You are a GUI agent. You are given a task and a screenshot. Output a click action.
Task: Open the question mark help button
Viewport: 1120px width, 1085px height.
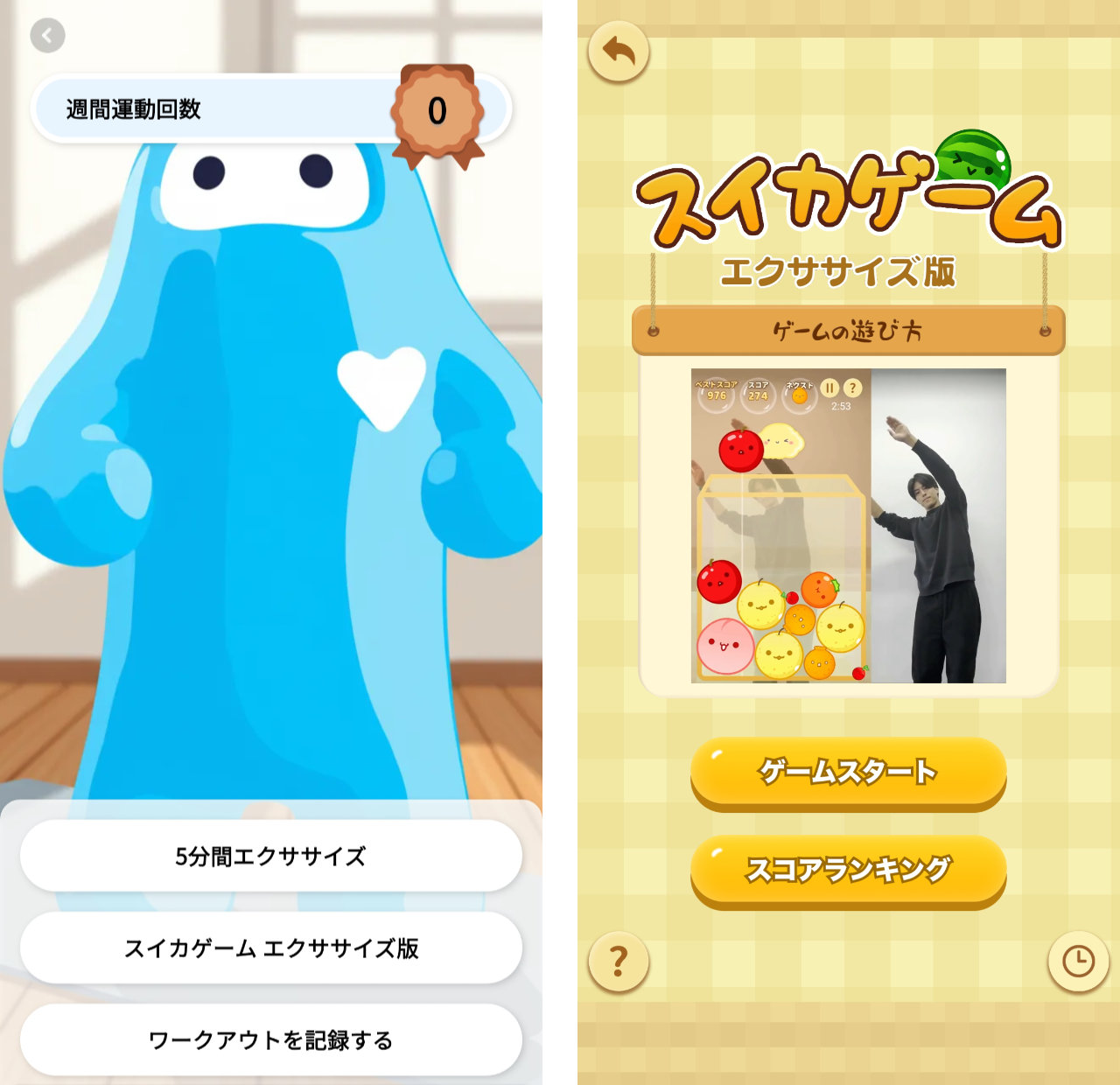[619, 962]
